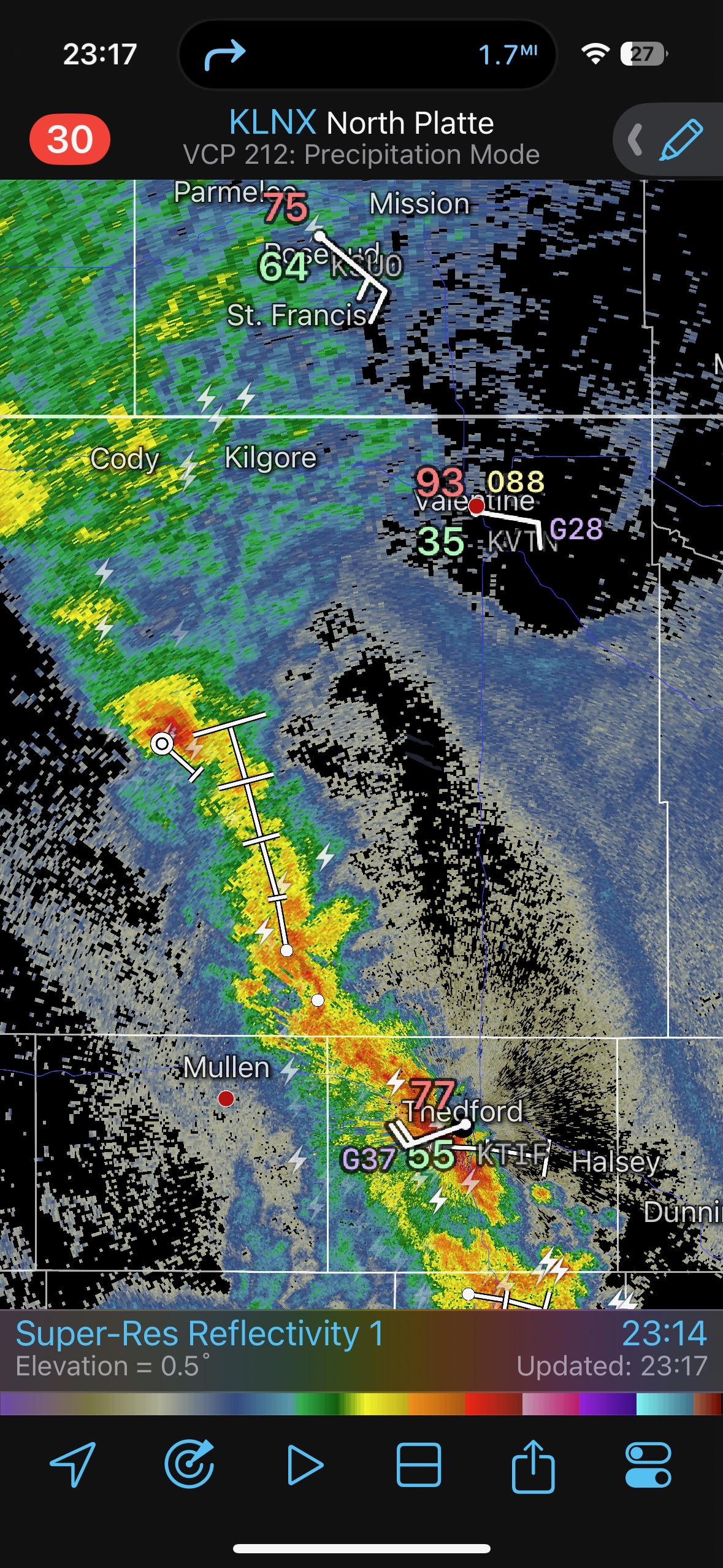Screen dimensions: 723x1568
Task: Center the map on current location
Action: 72,1464
